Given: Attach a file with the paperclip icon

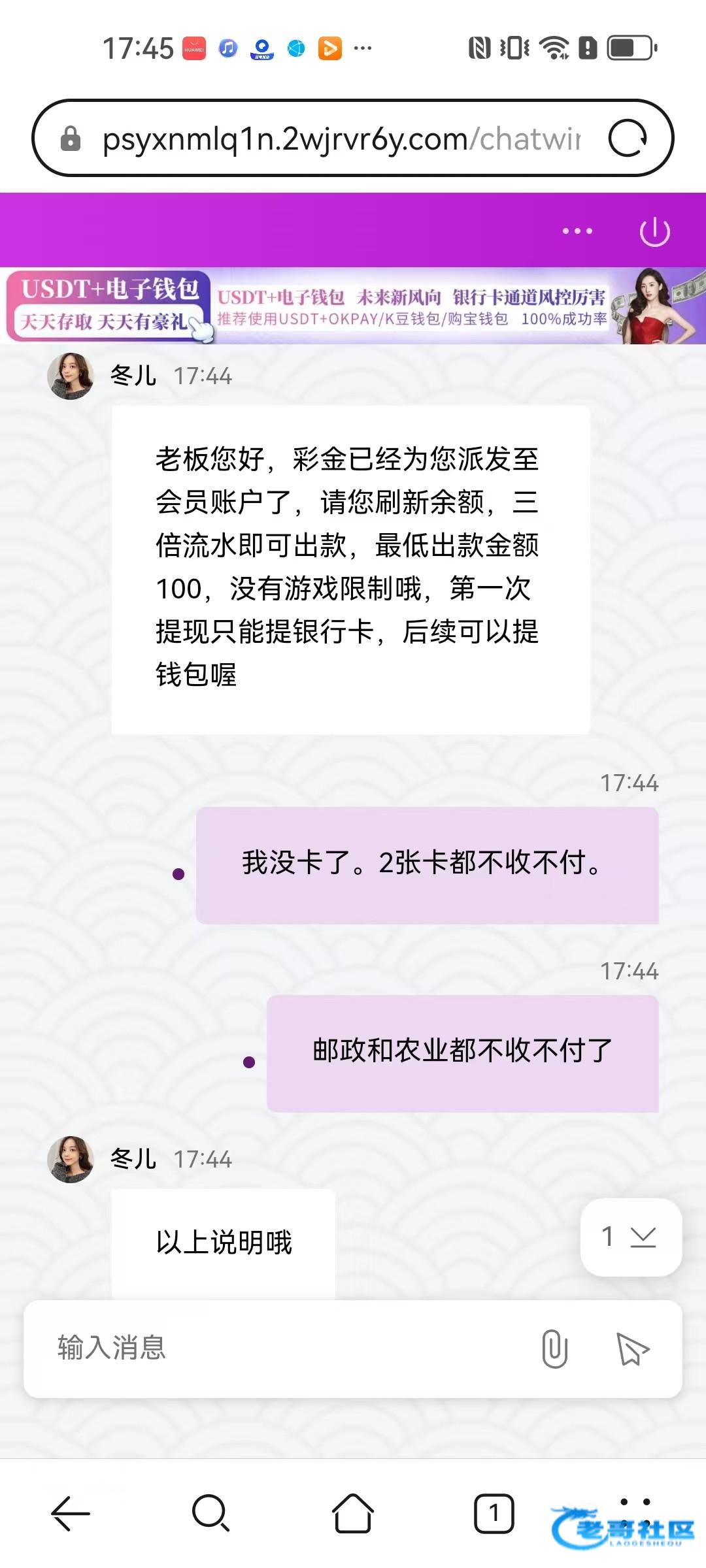Looking at the screenshot, I should pyautogui.click(x=554, y=1349).
